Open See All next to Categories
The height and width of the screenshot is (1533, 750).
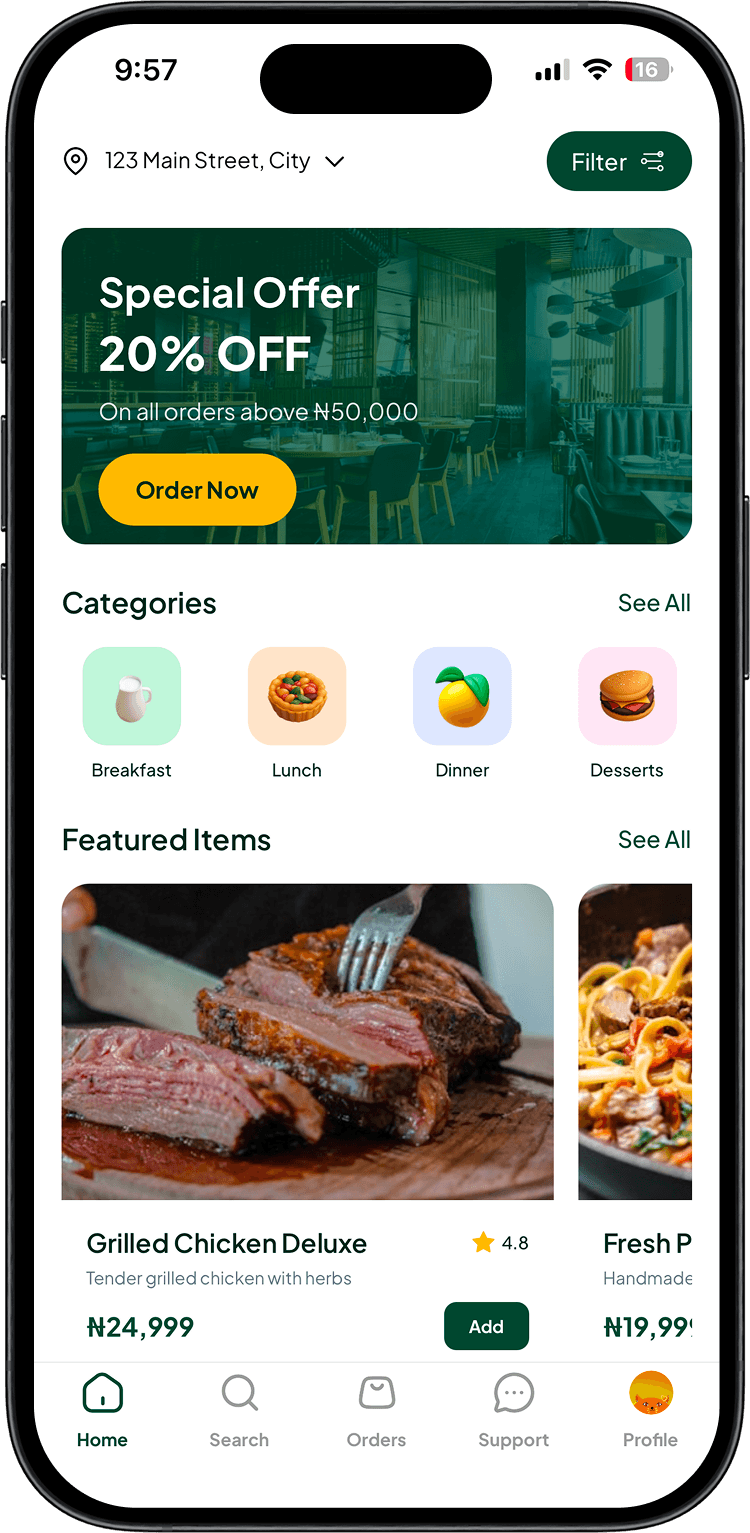654,603
